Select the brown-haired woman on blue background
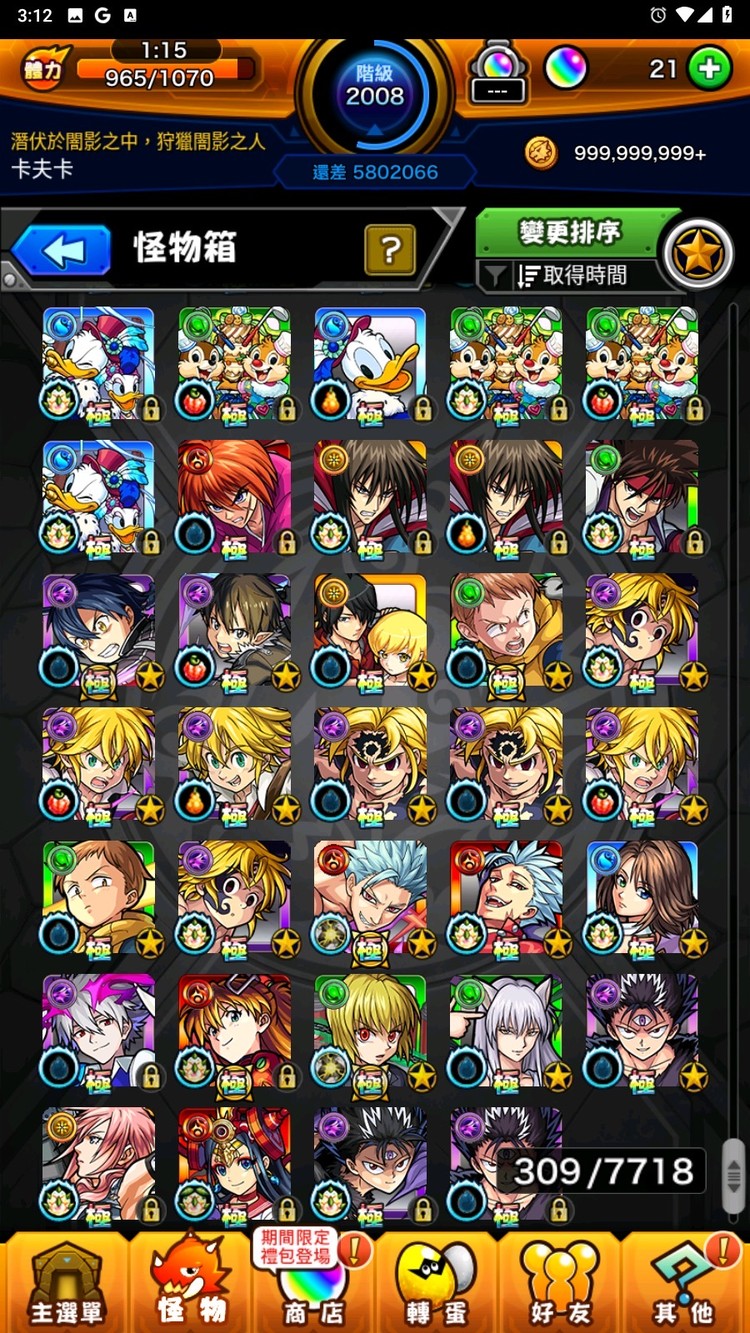 [x=642, y=898]
